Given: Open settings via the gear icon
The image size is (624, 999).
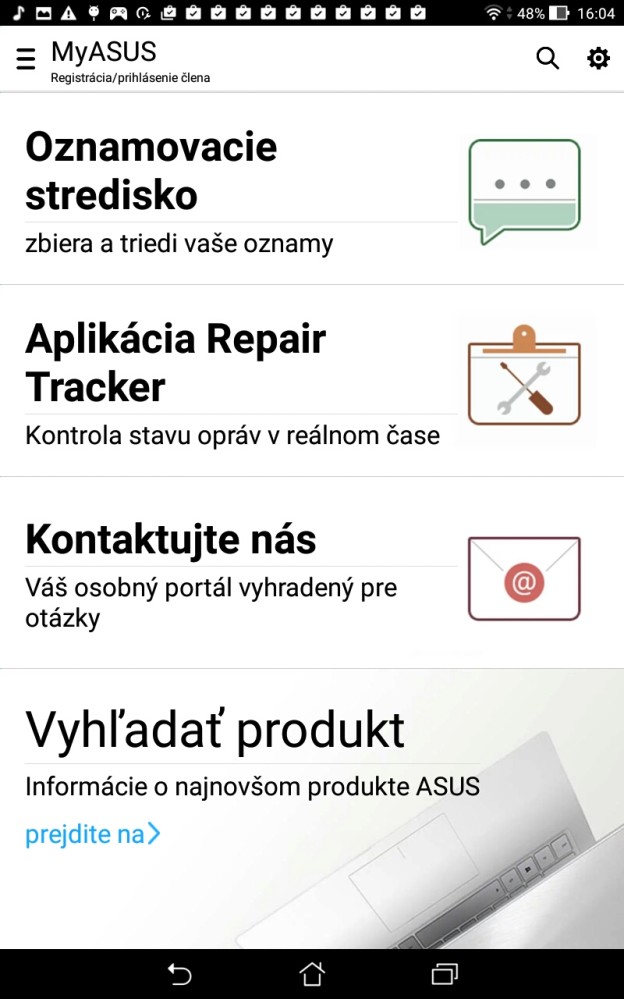Looking at the screenshot, I should tap(598, 59).
